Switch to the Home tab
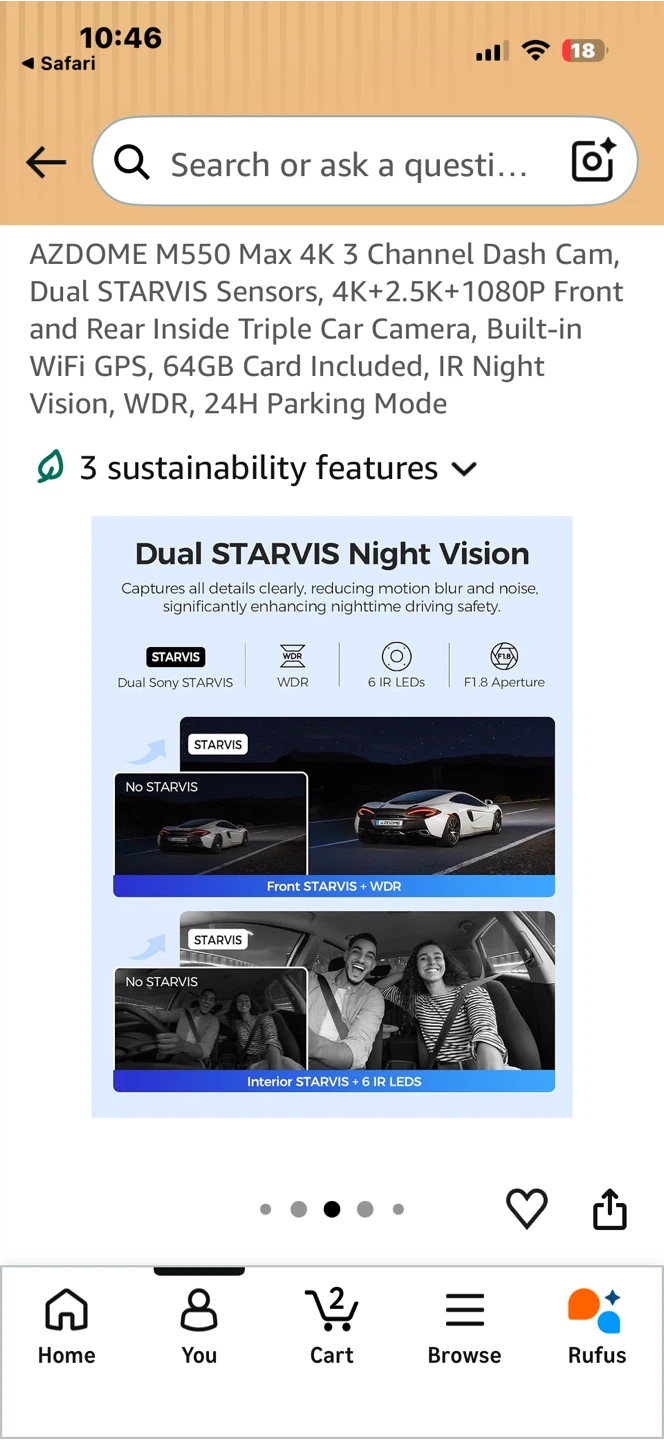 (66, 1326)
